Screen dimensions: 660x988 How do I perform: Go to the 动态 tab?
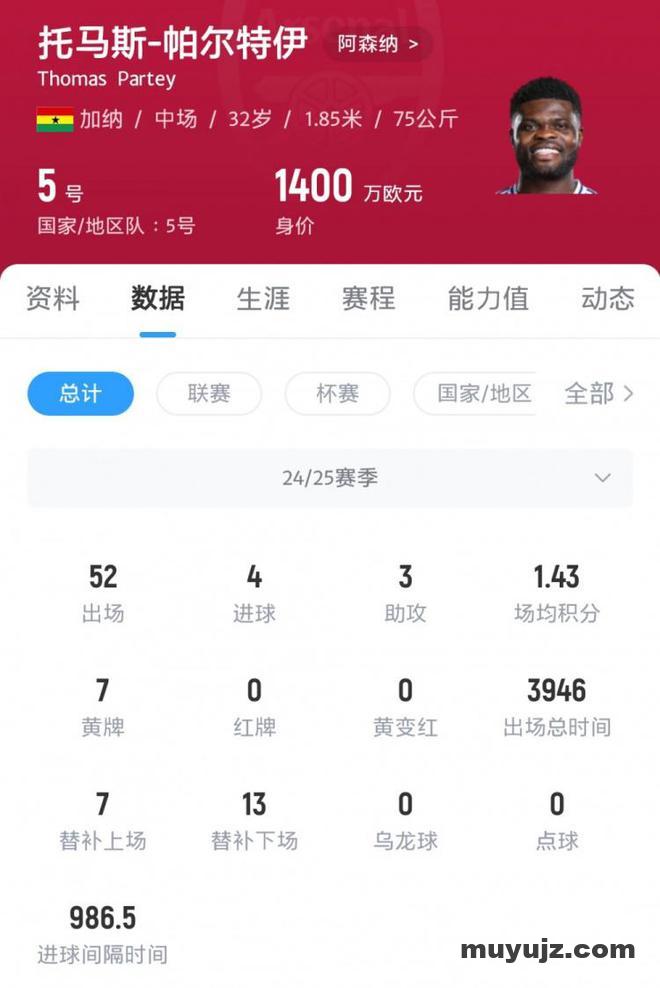[x=607, y=298]
